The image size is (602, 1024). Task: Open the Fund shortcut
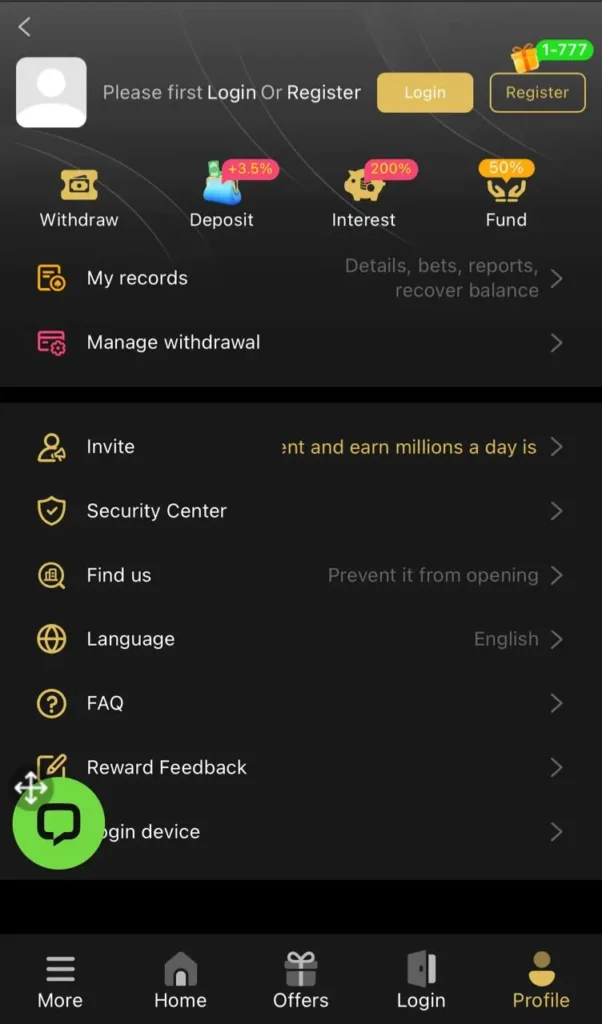505,198
